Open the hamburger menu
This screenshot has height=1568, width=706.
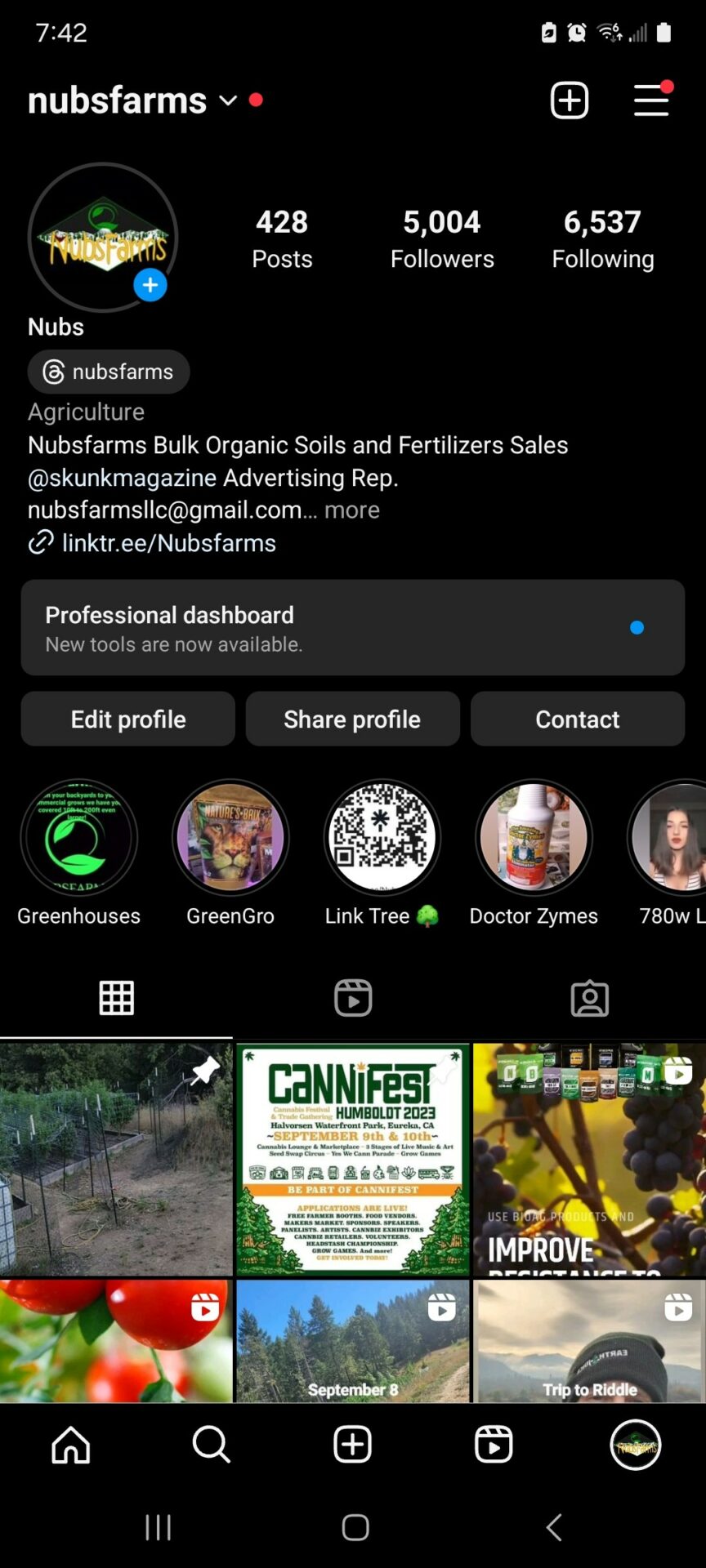pyautogui.click(x=651, y=100)
